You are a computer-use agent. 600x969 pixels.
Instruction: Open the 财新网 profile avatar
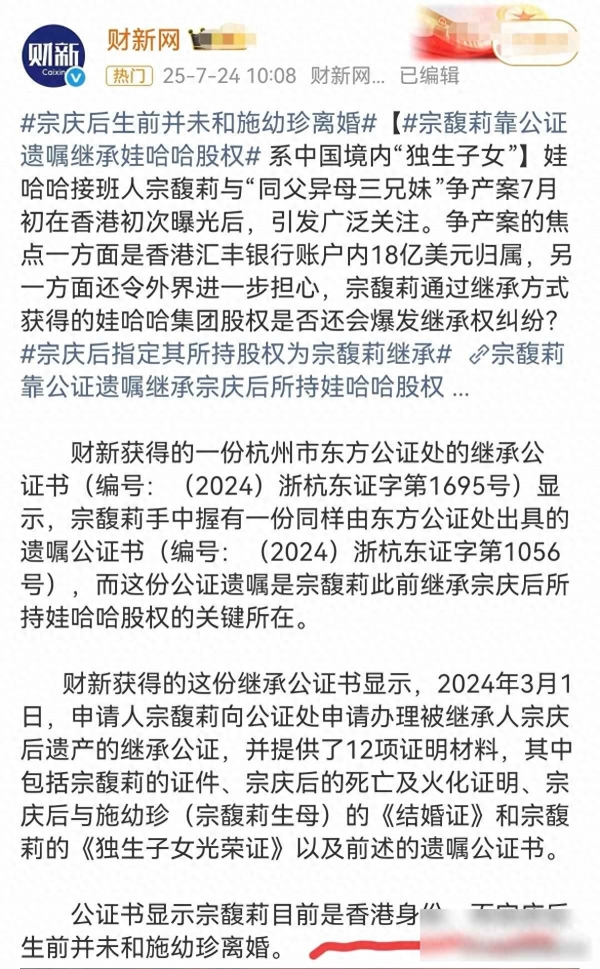click(53, 56)
